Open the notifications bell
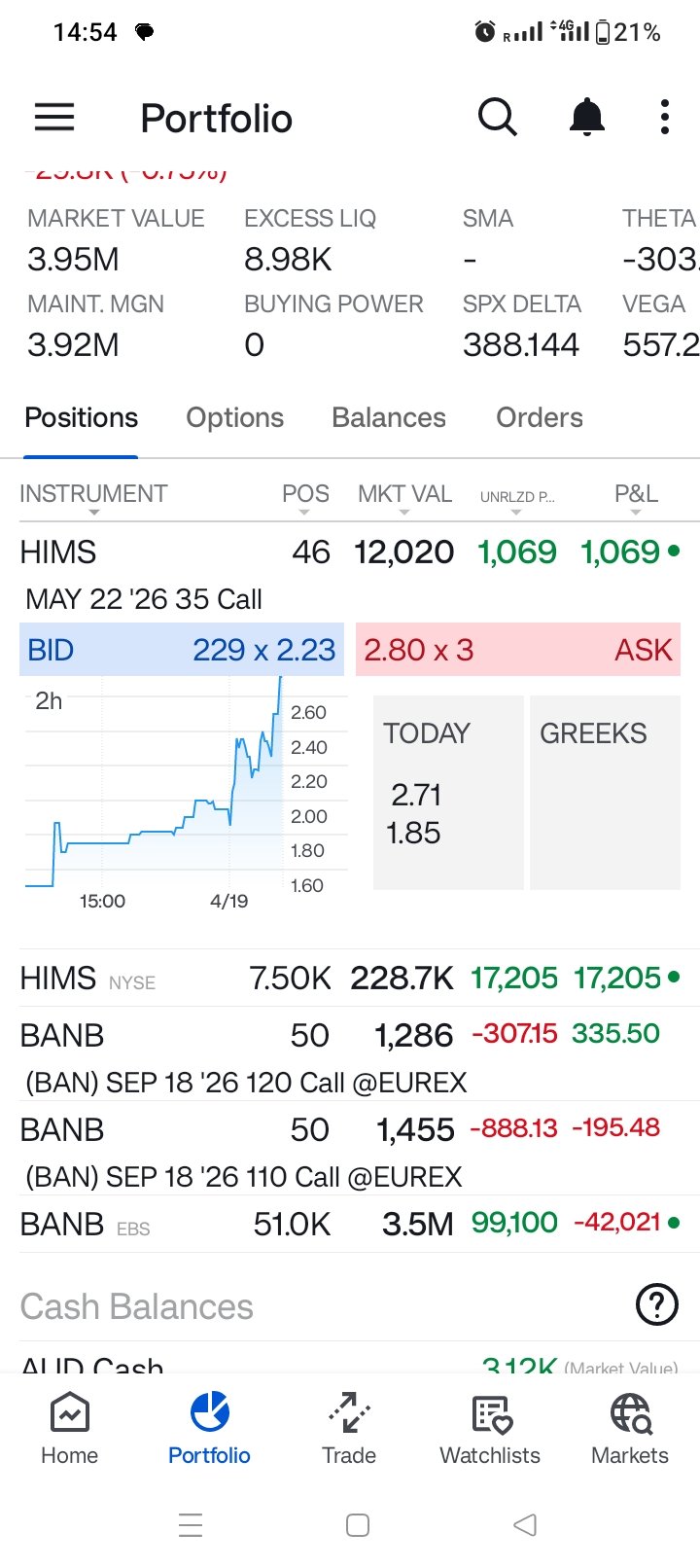 coord(586,118)
